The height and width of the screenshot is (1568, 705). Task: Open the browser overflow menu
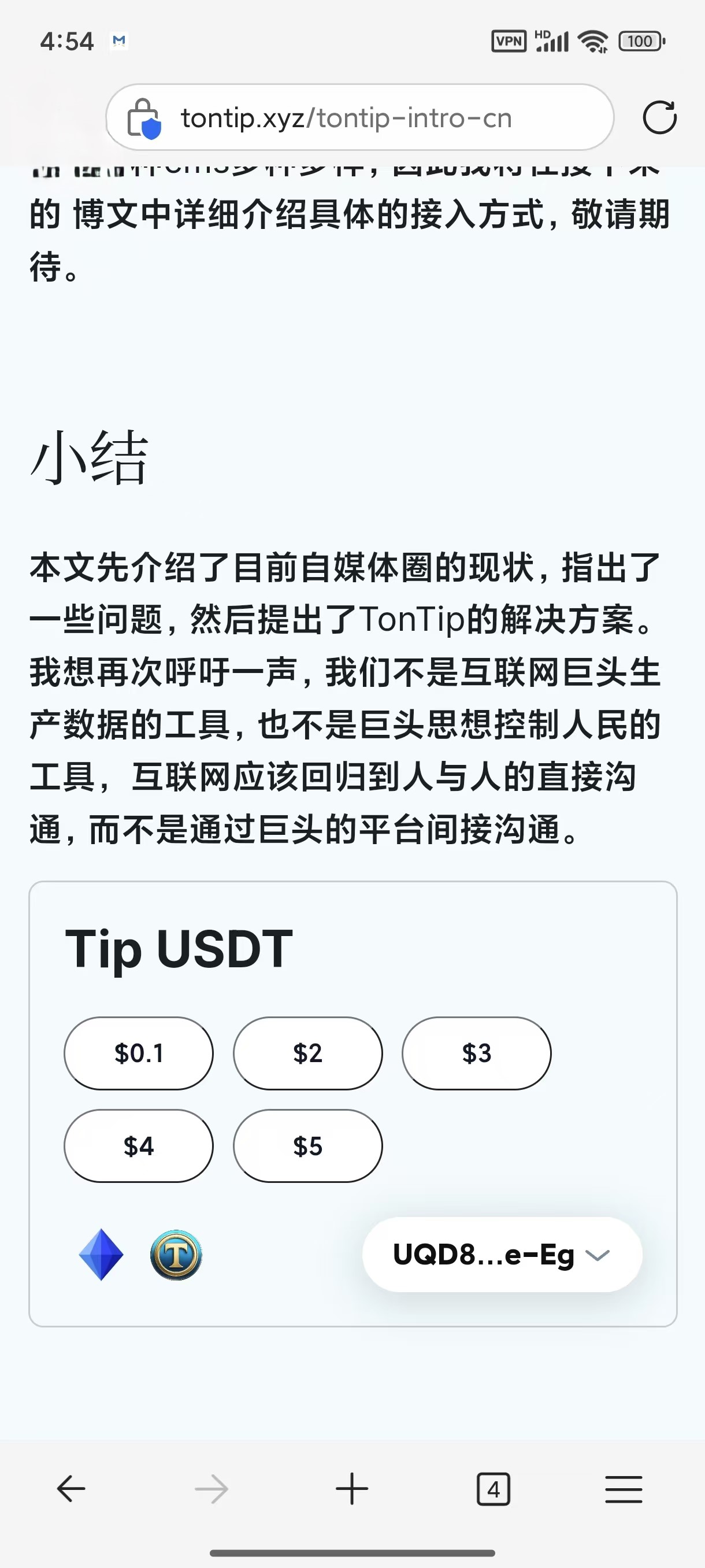[624, 1488]
